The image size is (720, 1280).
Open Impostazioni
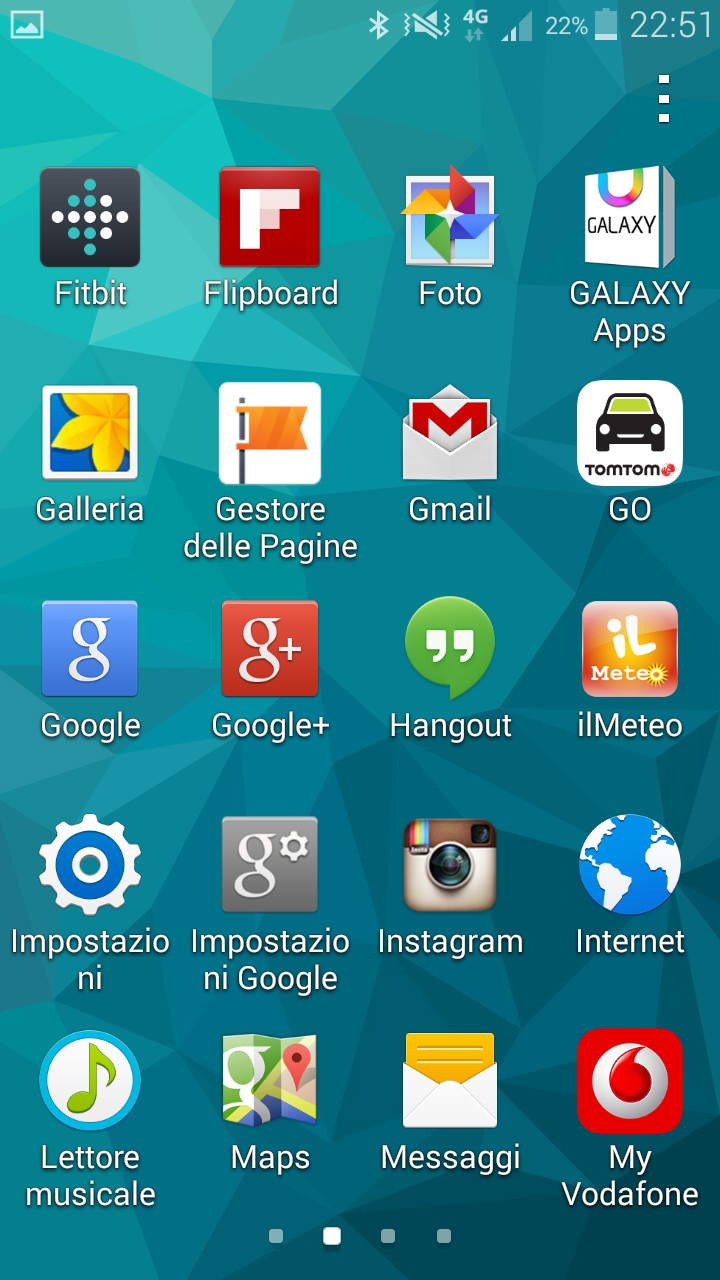coord(90,865)
